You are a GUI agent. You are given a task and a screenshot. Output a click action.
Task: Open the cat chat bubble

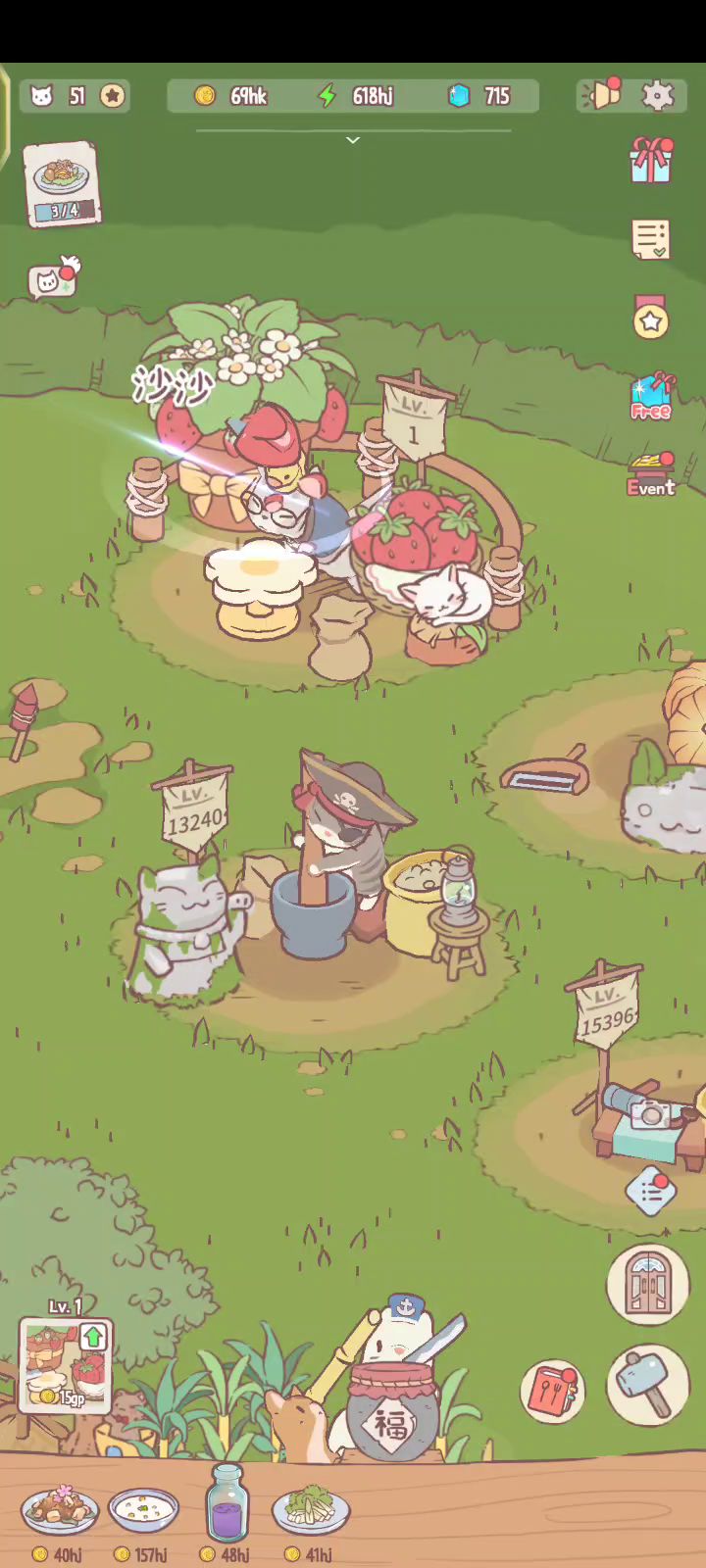click(x=51, y=281)
